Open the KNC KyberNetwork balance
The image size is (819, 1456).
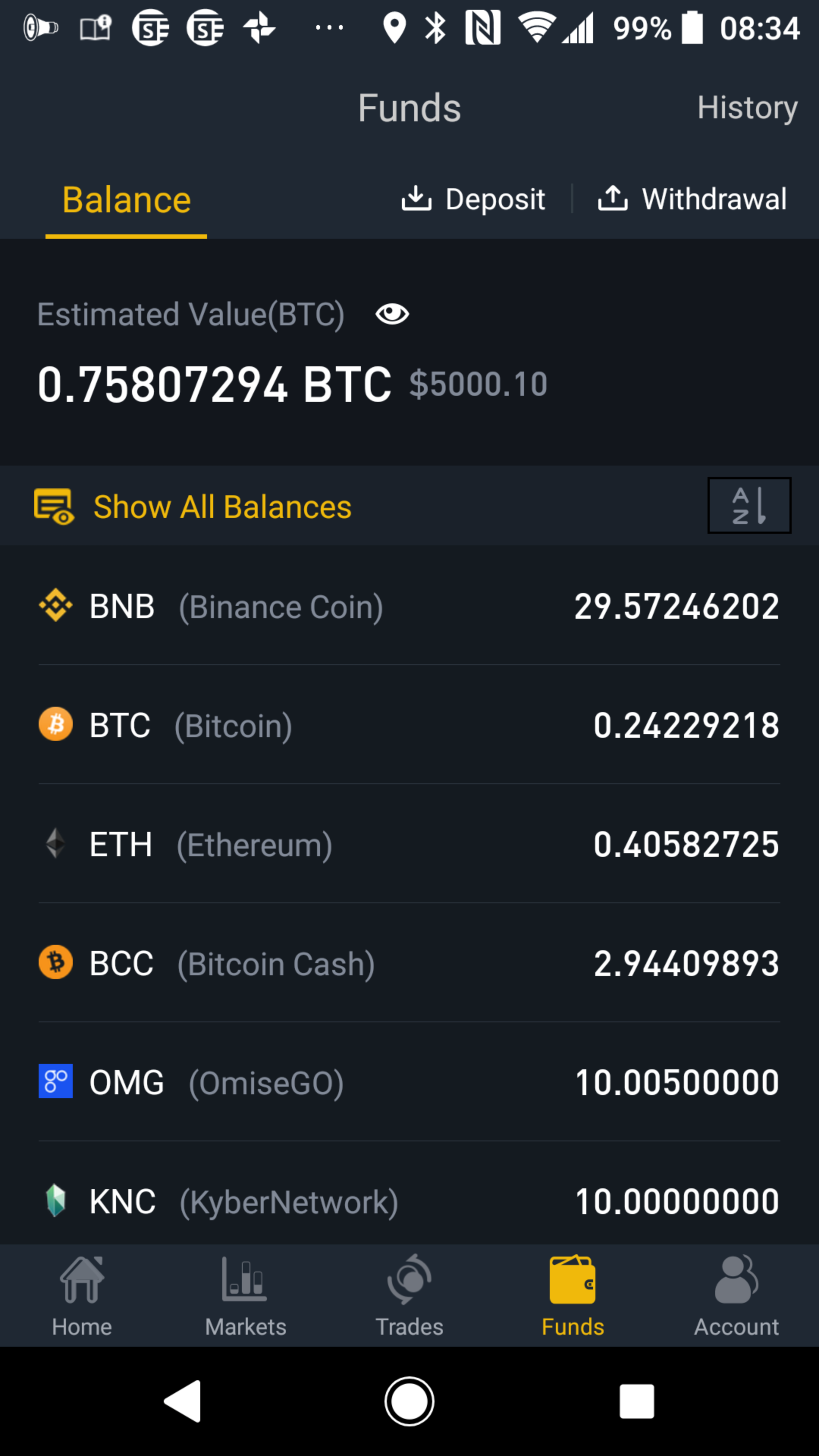tap(409, 1200)
